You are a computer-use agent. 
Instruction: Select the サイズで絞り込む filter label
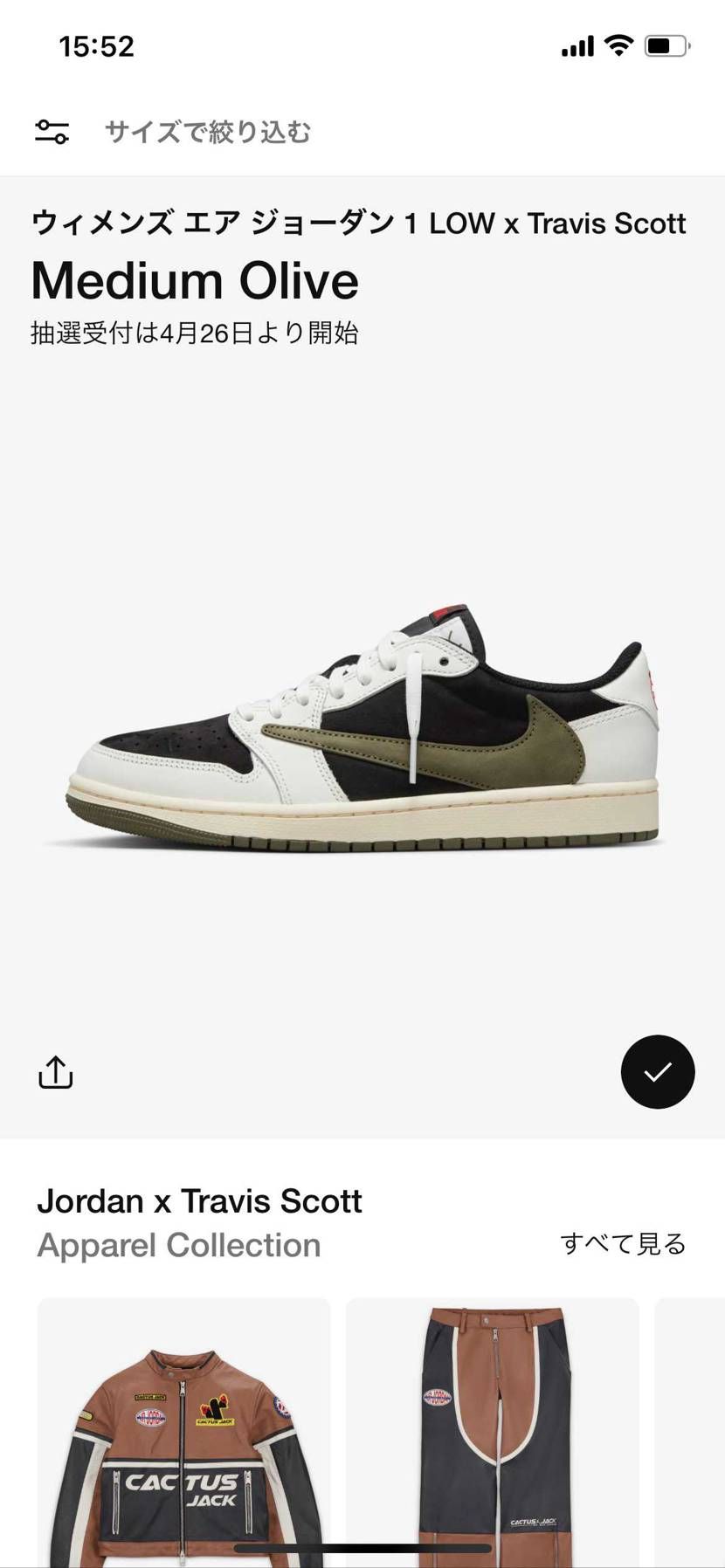tap(208, 132)
